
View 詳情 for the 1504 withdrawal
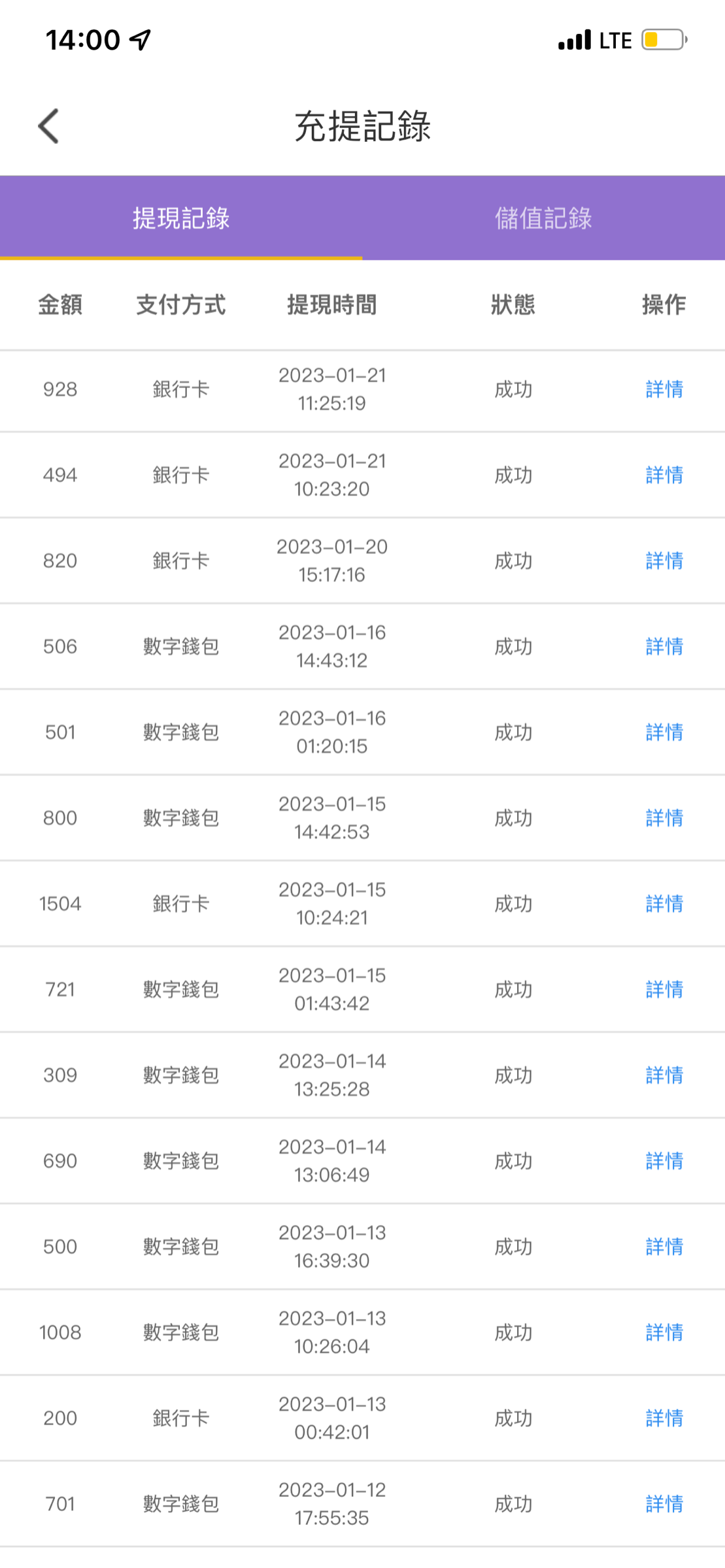click(x=664, y=904)
